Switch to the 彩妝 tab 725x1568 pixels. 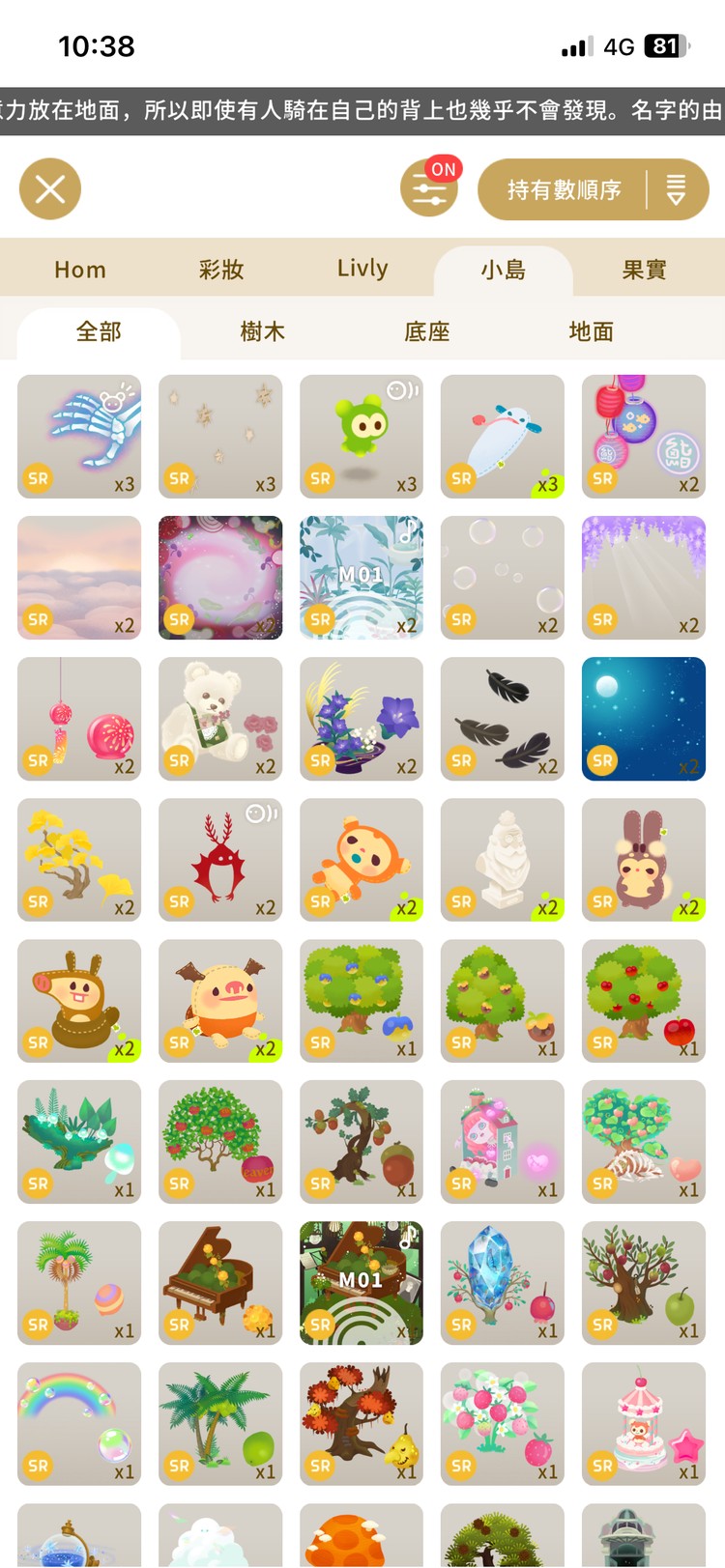pyautogui.click(x=221, y=270)
